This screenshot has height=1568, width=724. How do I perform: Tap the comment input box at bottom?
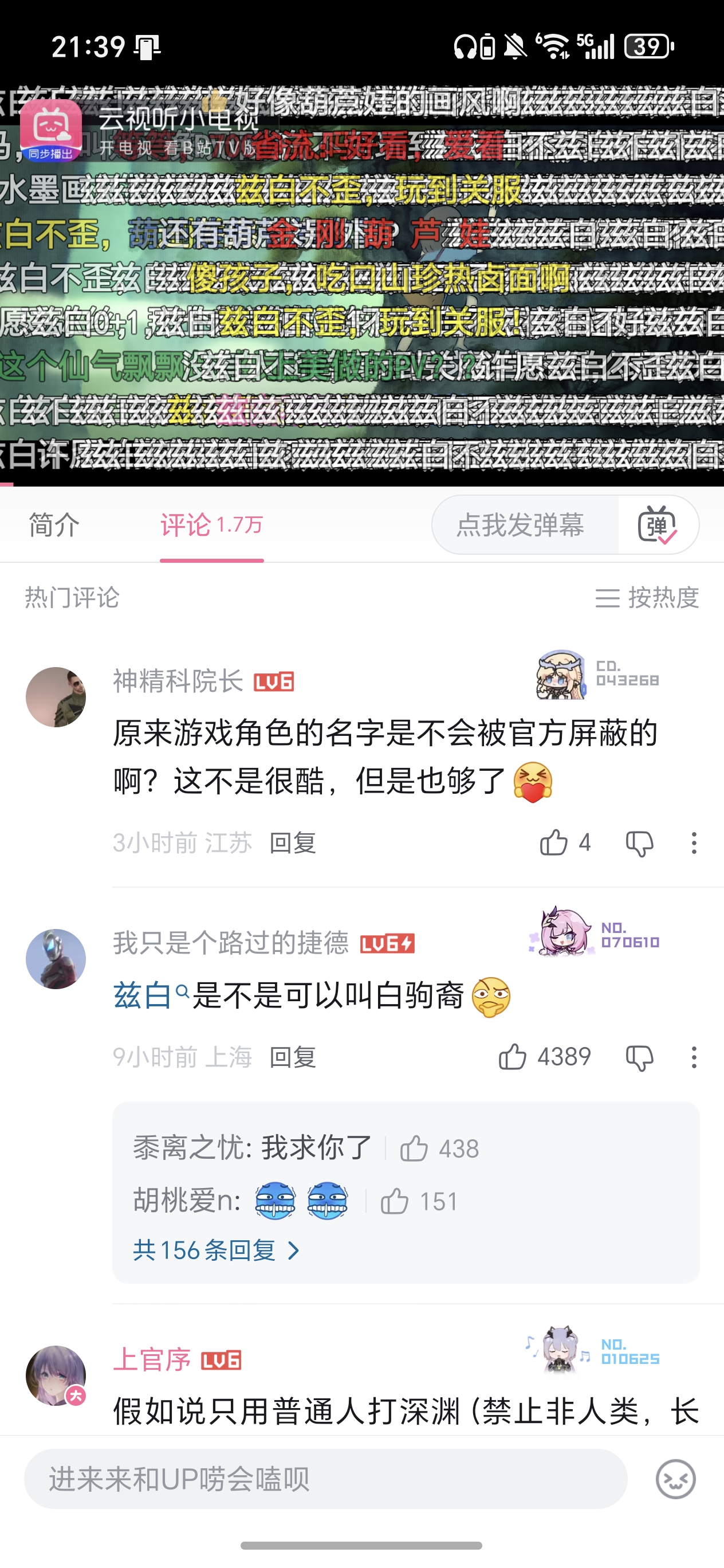[325, 1479]
